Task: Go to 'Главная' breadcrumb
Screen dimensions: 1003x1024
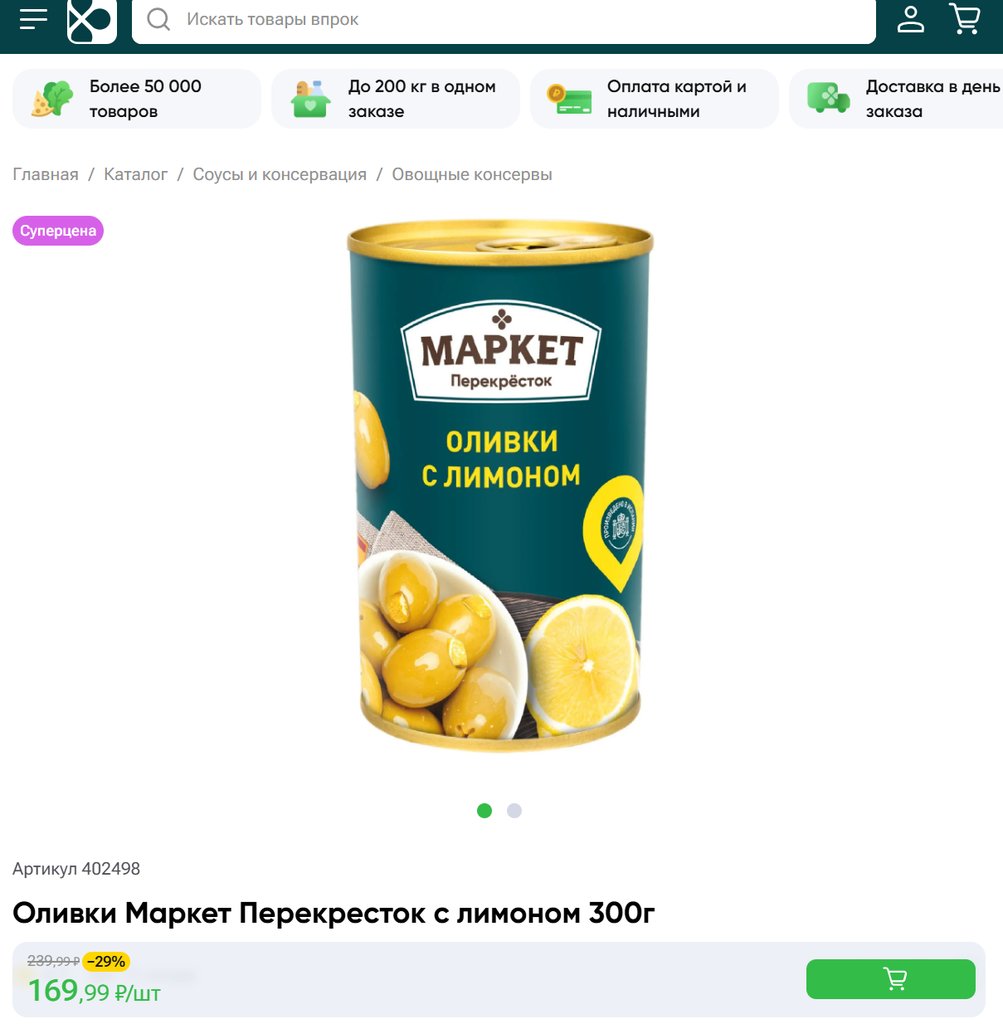Action: [x=45, y=175]
